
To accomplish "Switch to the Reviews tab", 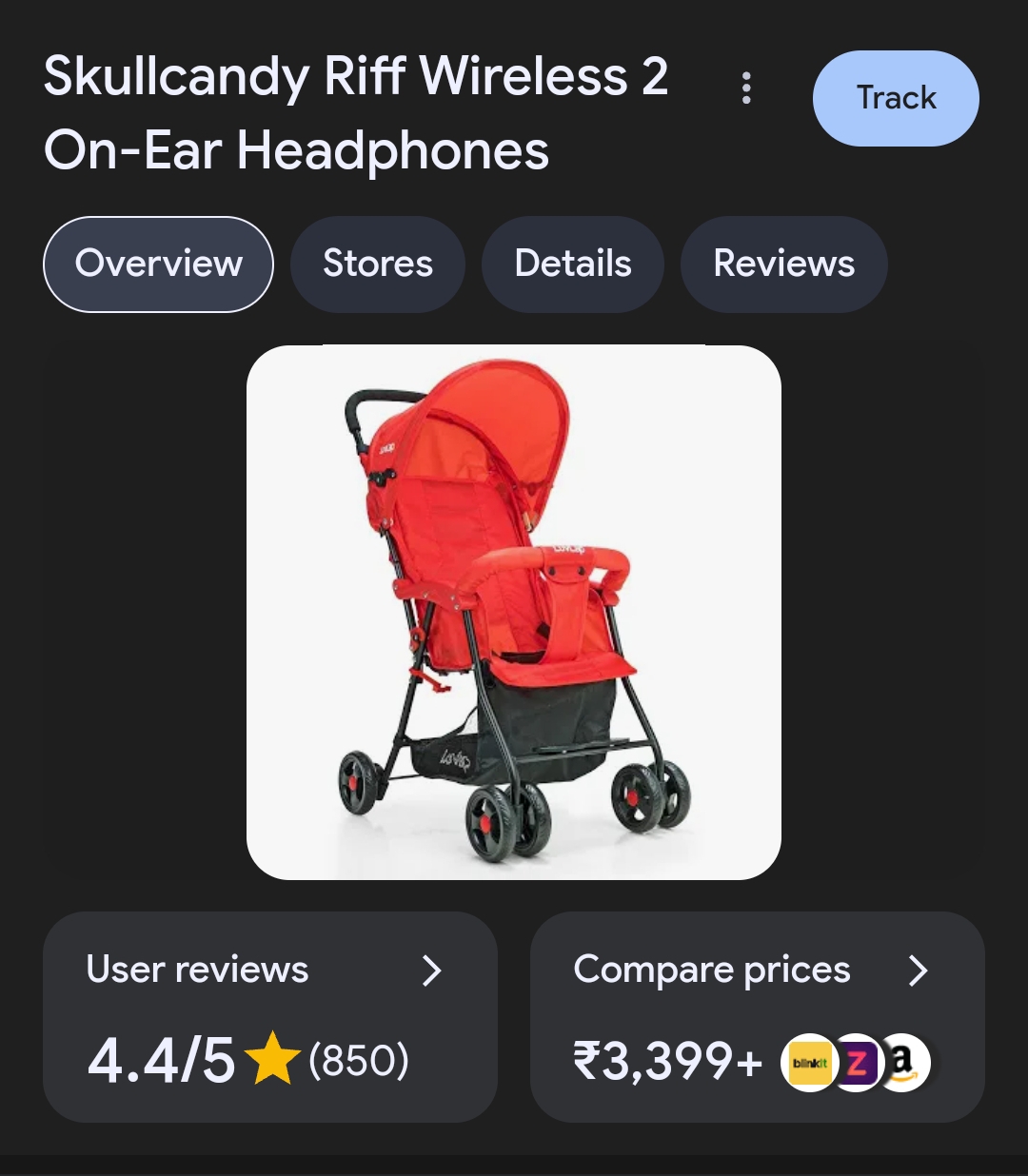I will point(783,264).
